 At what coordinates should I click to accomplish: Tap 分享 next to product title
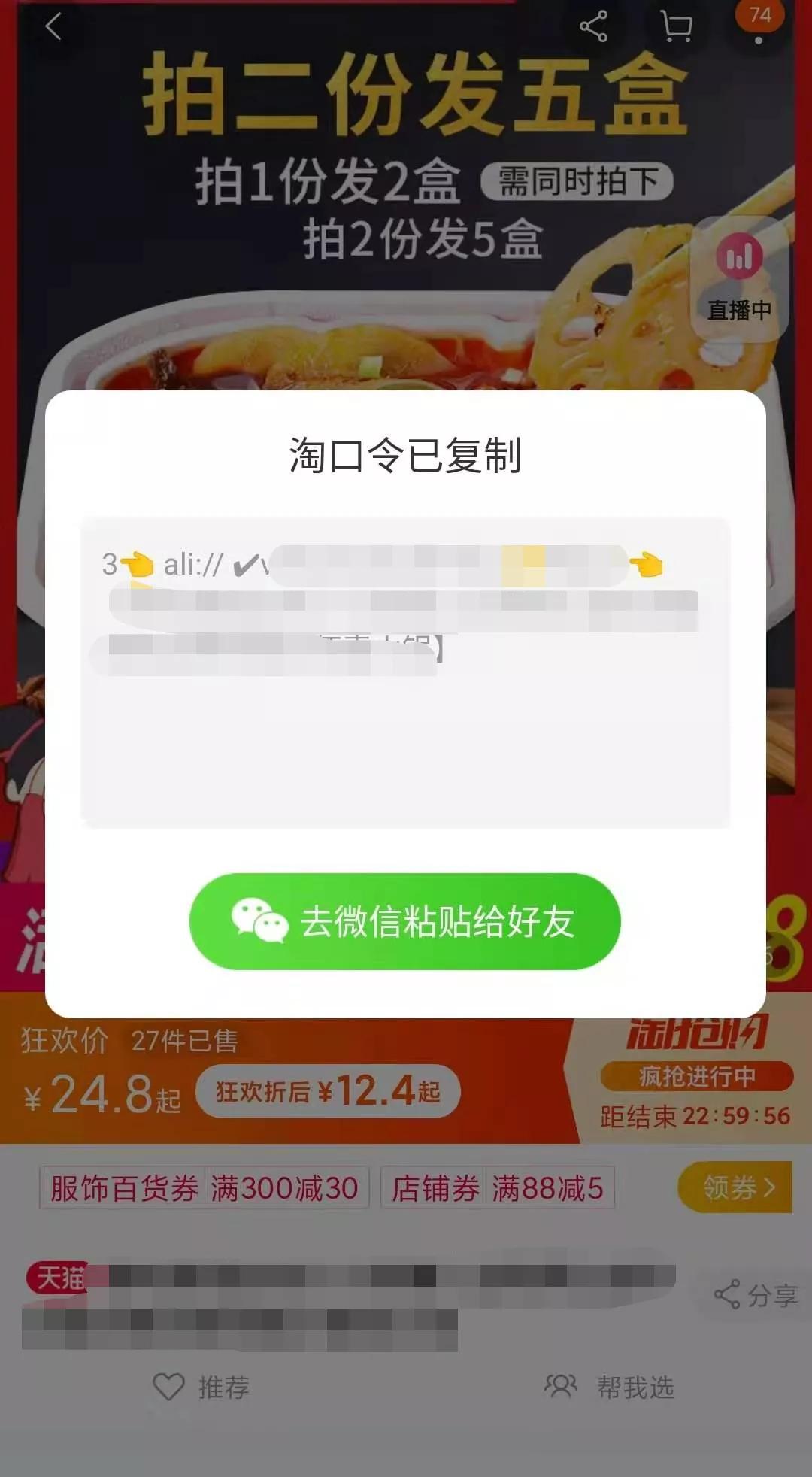click(x=756, y=1294)
